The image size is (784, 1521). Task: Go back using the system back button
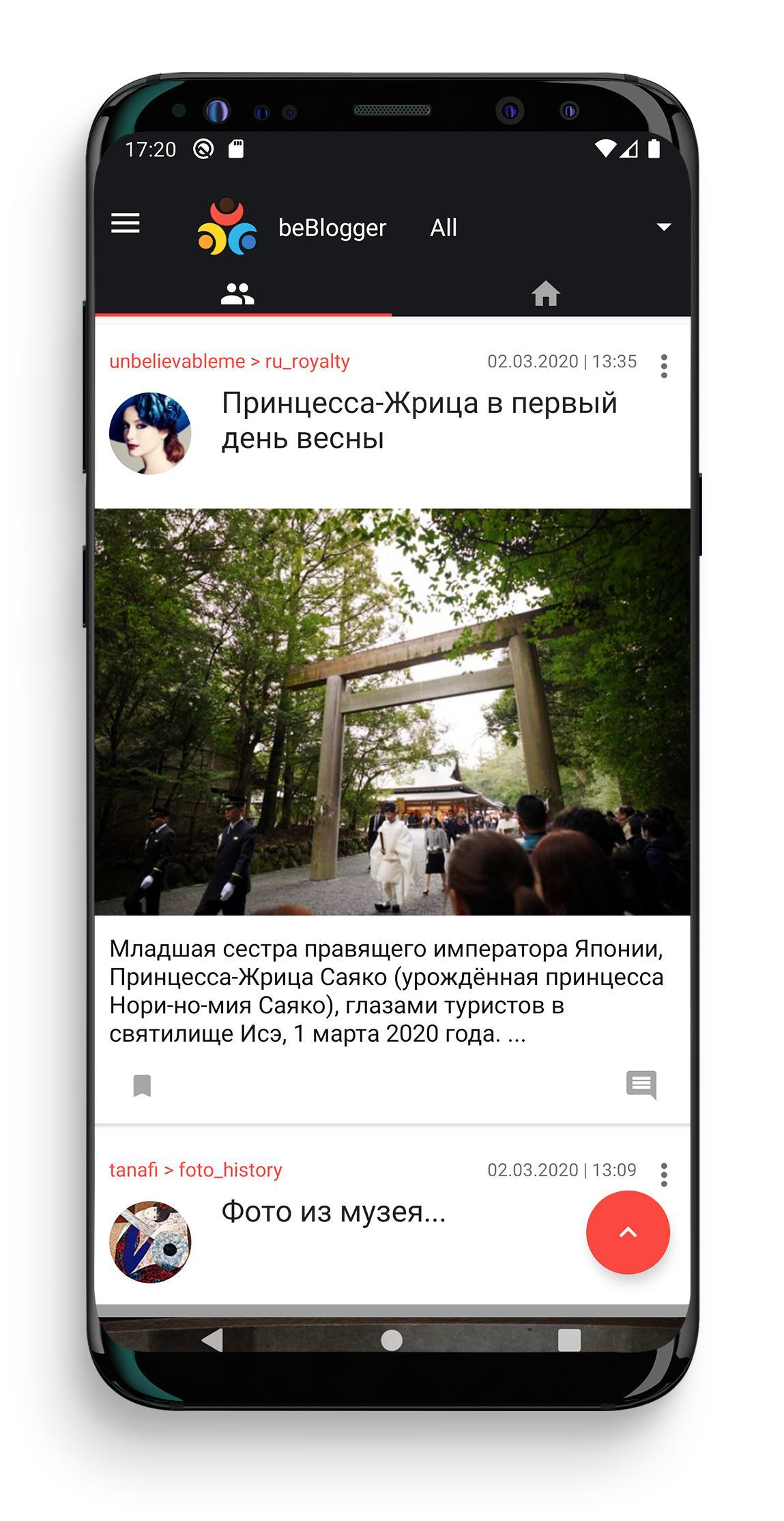pos(213,1340)
